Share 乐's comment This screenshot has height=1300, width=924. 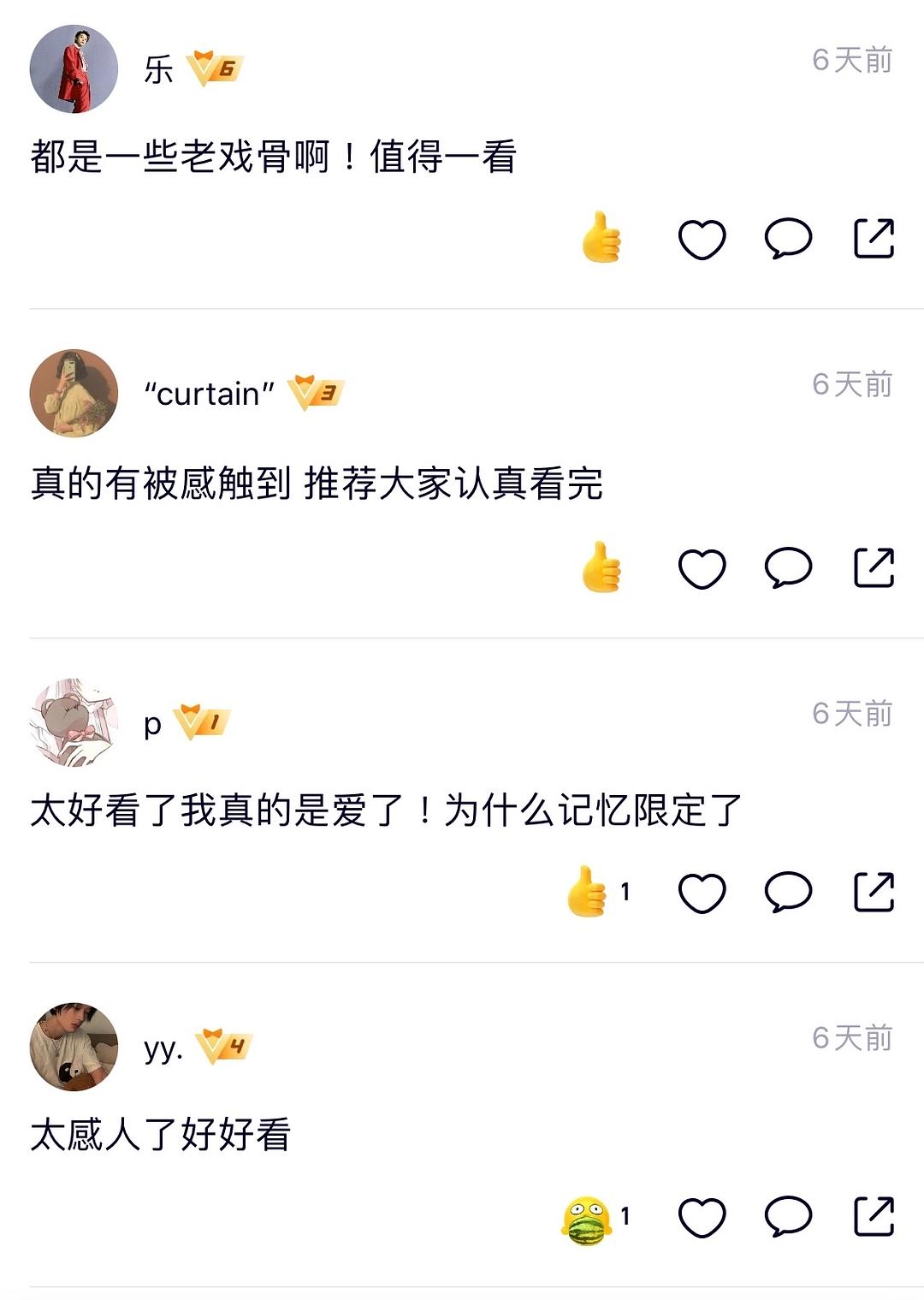click(x=874, y=238)
